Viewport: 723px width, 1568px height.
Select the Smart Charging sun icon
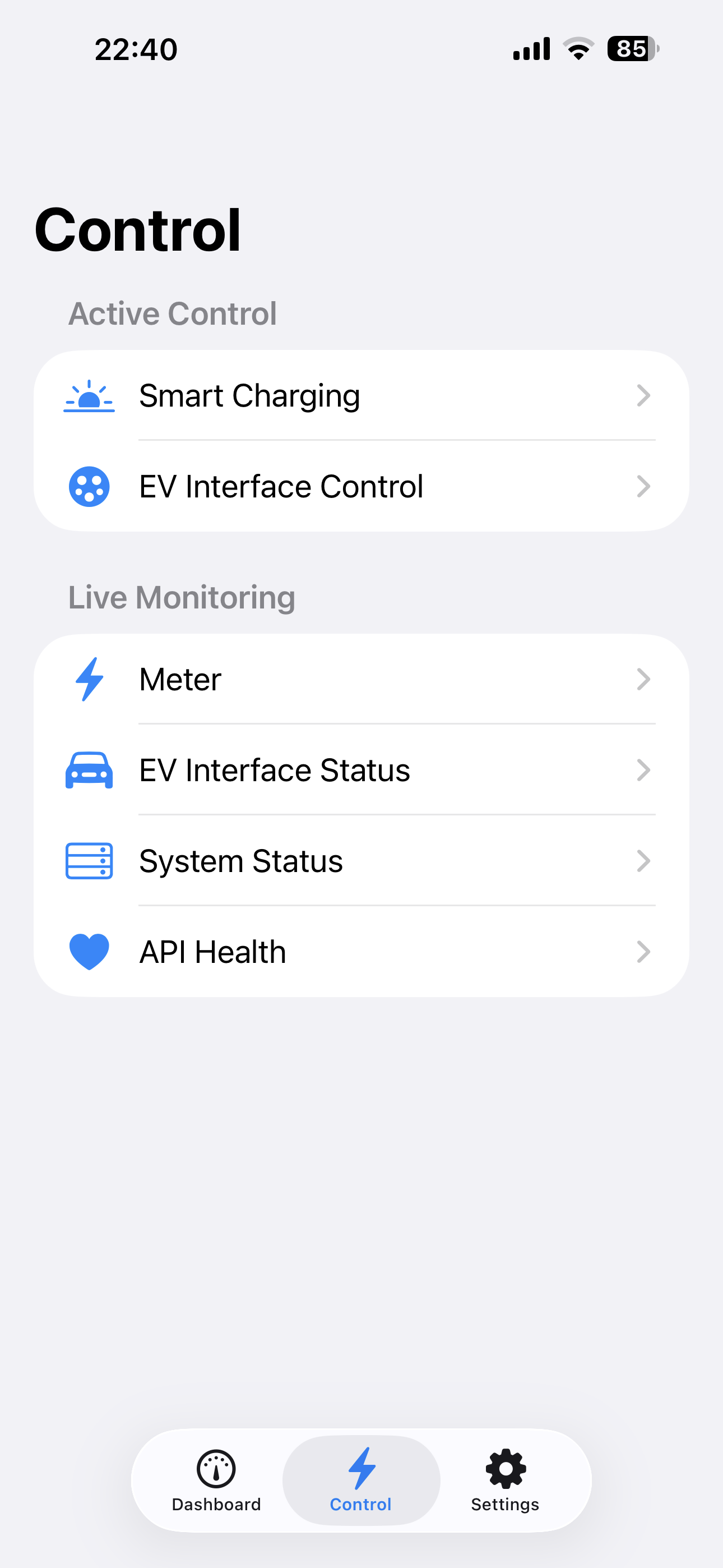(89, 395)
